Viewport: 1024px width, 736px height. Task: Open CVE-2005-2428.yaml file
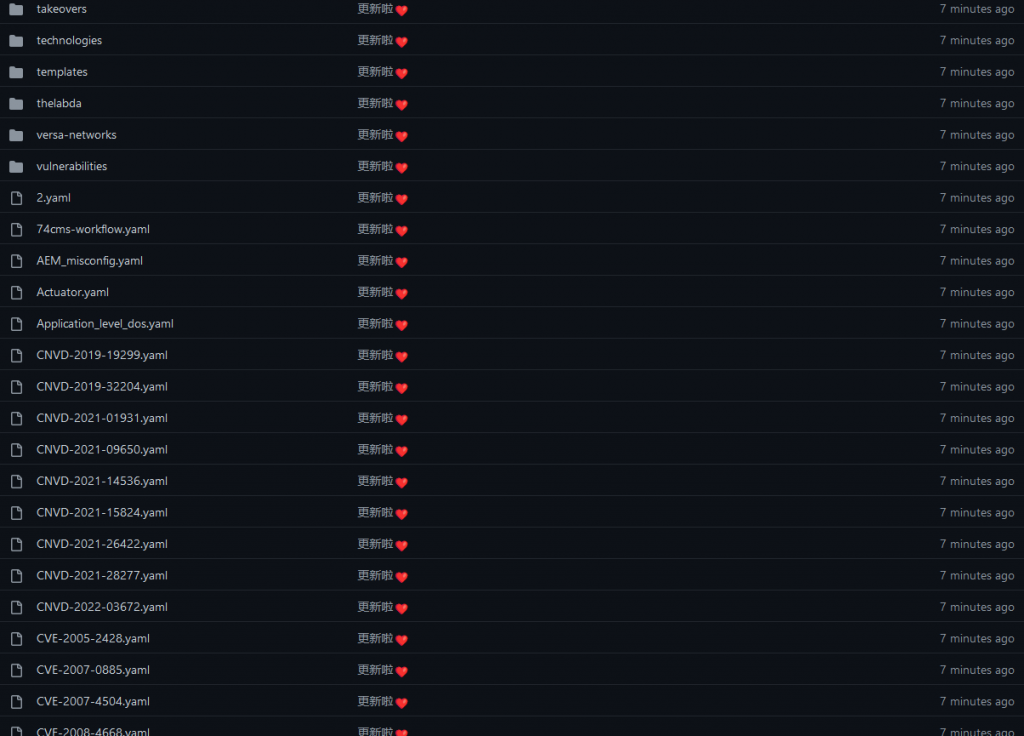[93, 638]
